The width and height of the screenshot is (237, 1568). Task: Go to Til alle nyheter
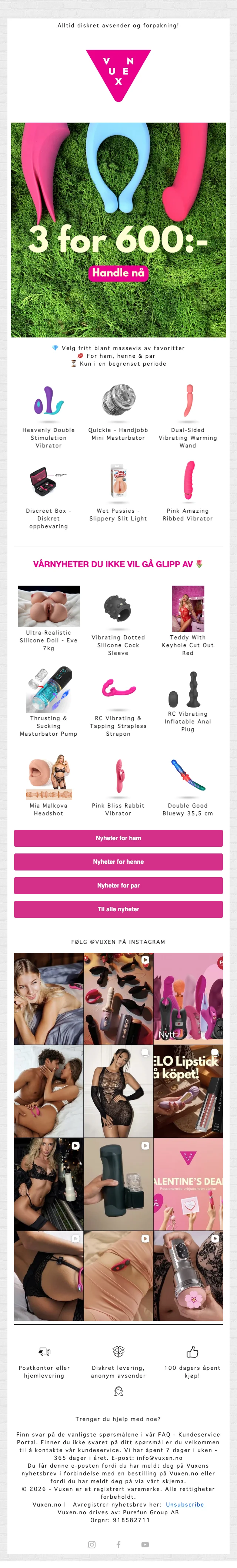[x=118, y=909]
